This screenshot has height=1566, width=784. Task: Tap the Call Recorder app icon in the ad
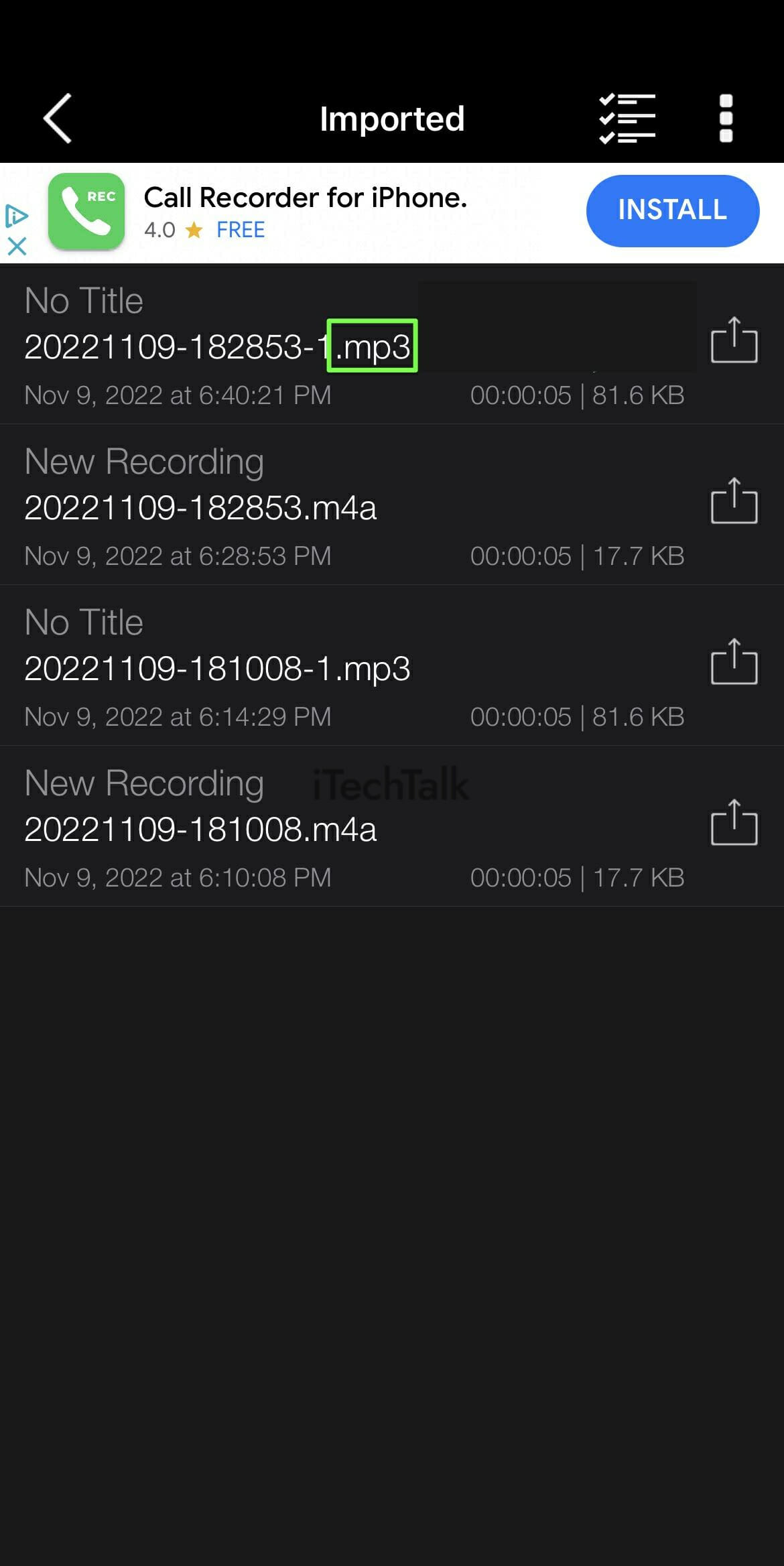click(x=88, y=210)
